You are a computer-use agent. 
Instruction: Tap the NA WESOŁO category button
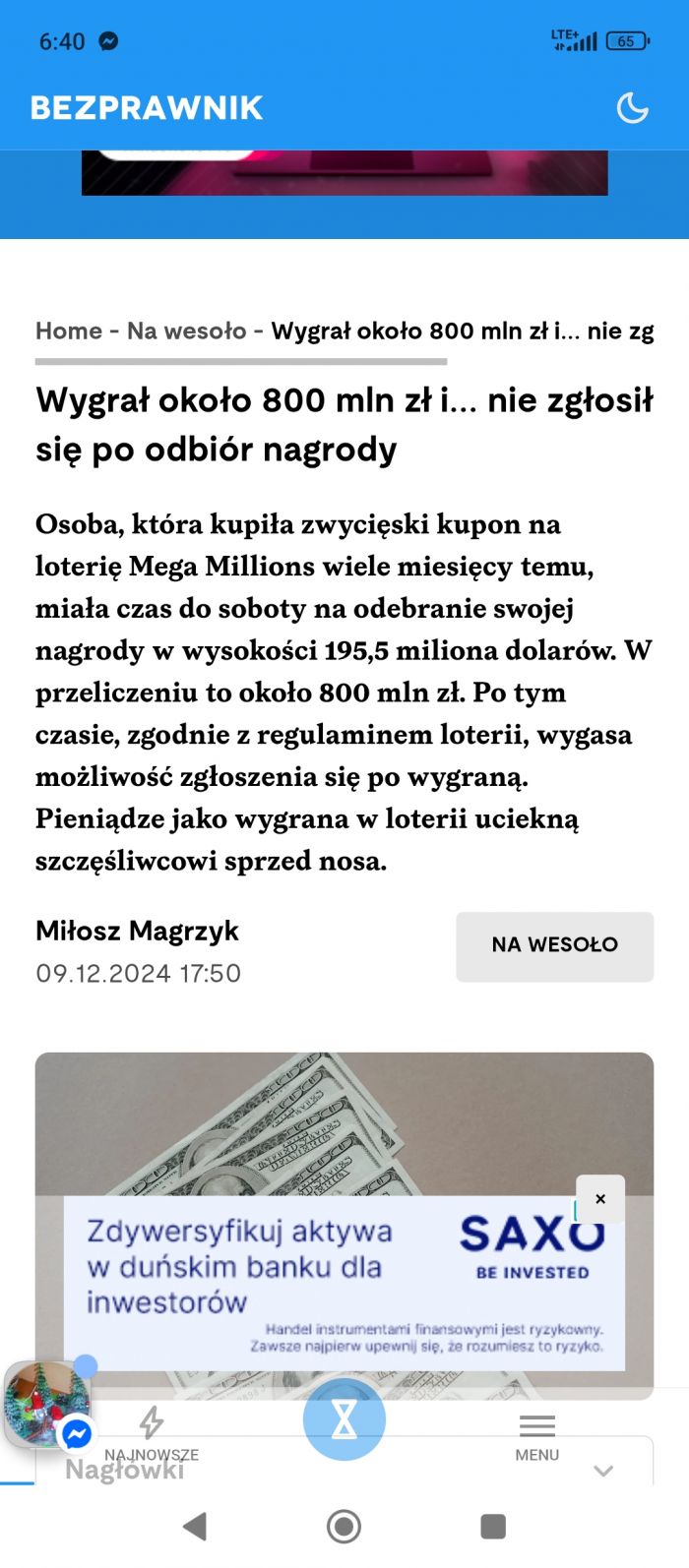554,945
